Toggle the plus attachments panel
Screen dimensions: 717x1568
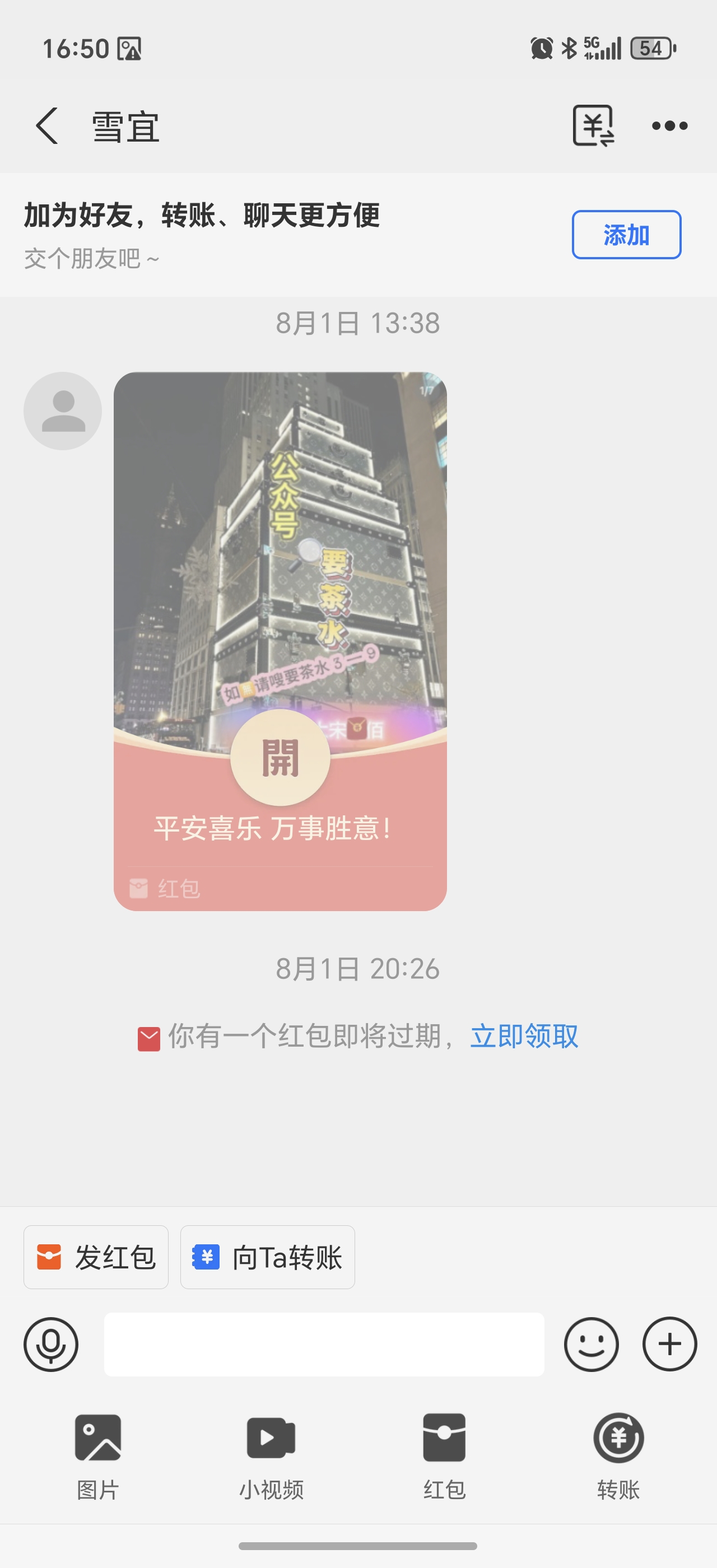point(669,1344)
